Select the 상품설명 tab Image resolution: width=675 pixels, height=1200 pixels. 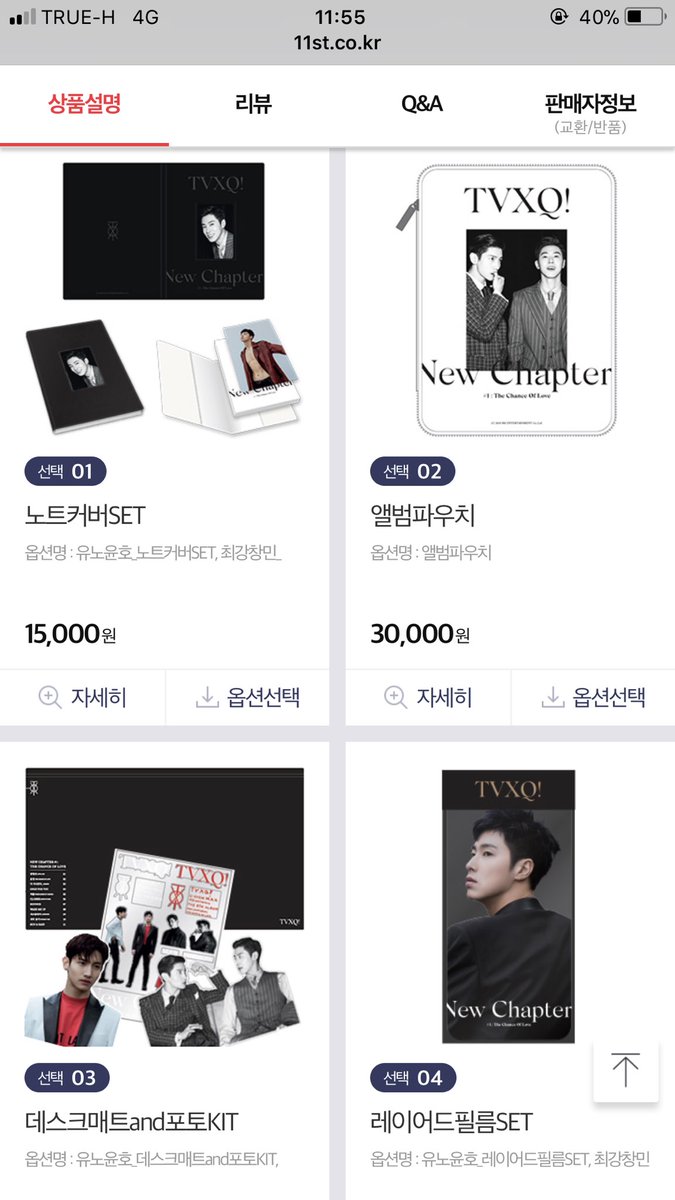[84, 104]
